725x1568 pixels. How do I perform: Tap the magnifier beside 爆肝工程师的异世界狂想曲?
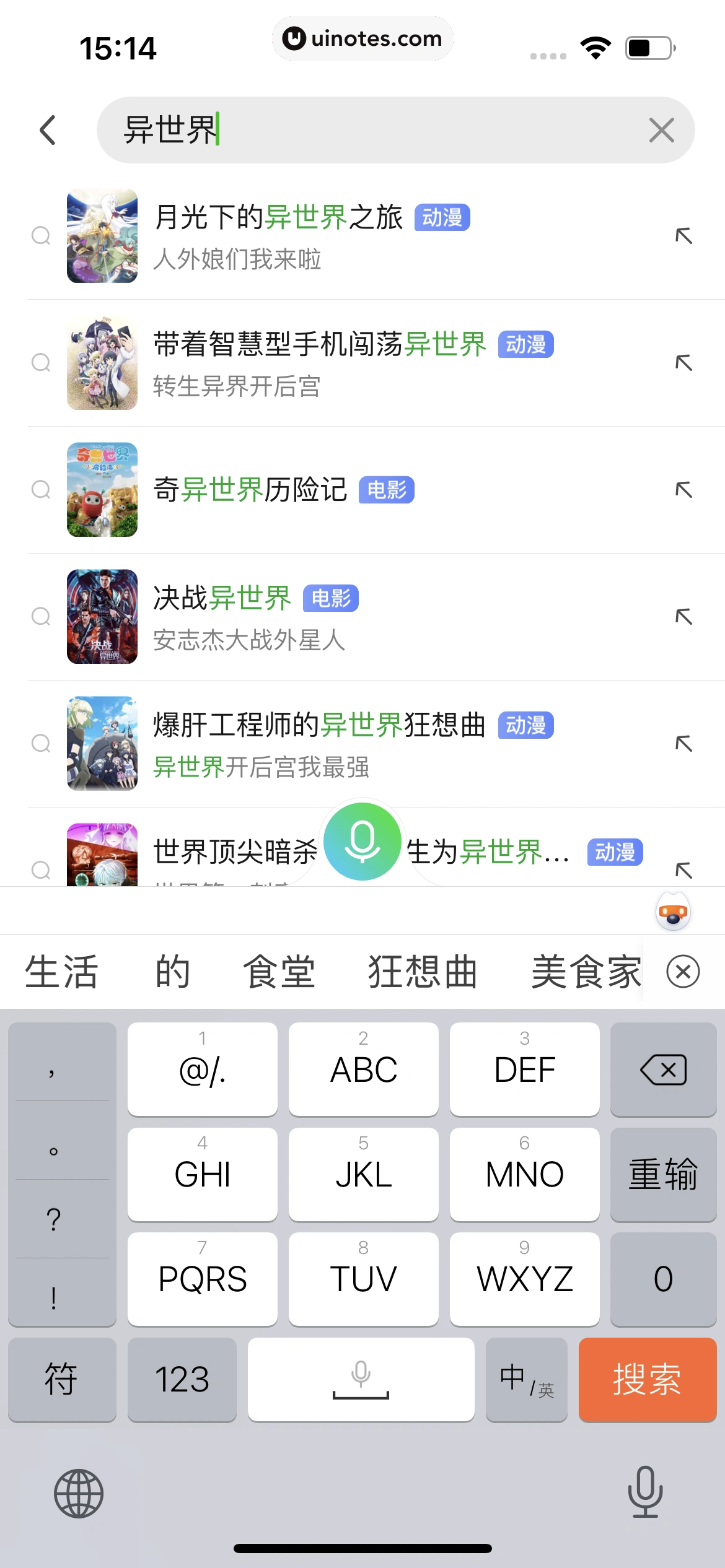(41, 743)
